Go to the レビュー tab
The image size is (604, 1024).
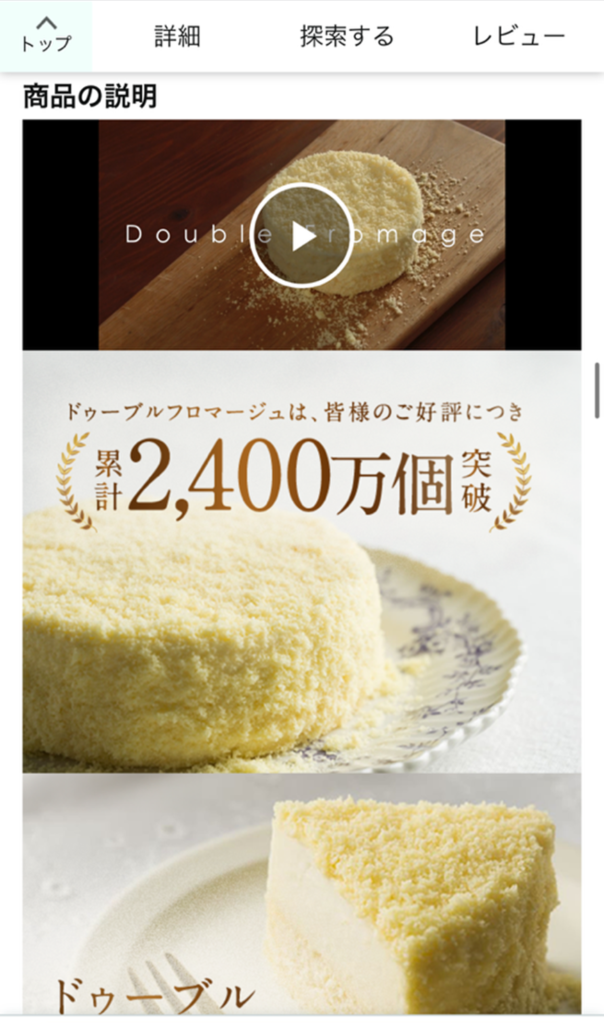coord(519,37)
